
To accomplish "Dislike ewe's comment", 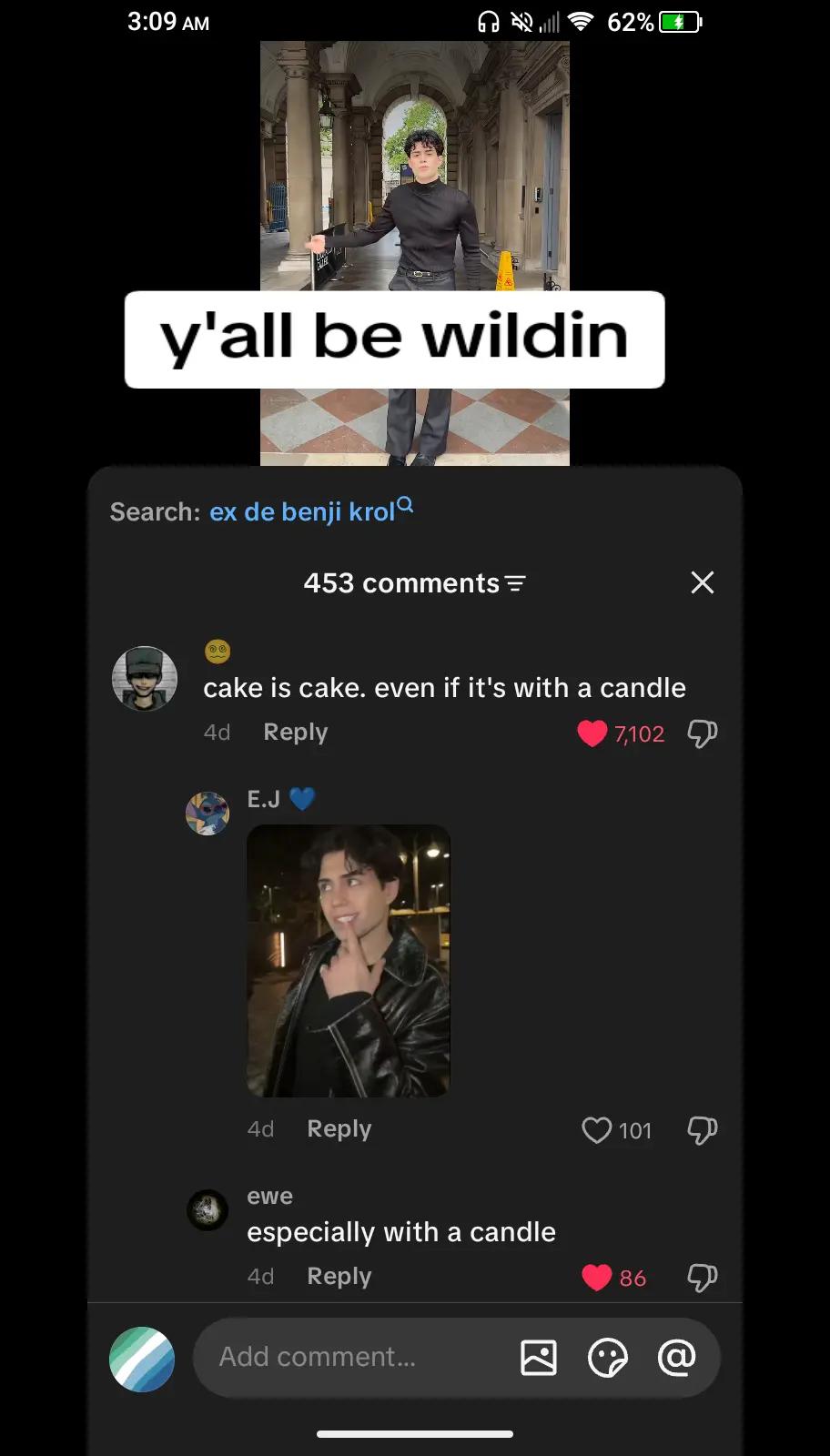I will click(702, 1278).
